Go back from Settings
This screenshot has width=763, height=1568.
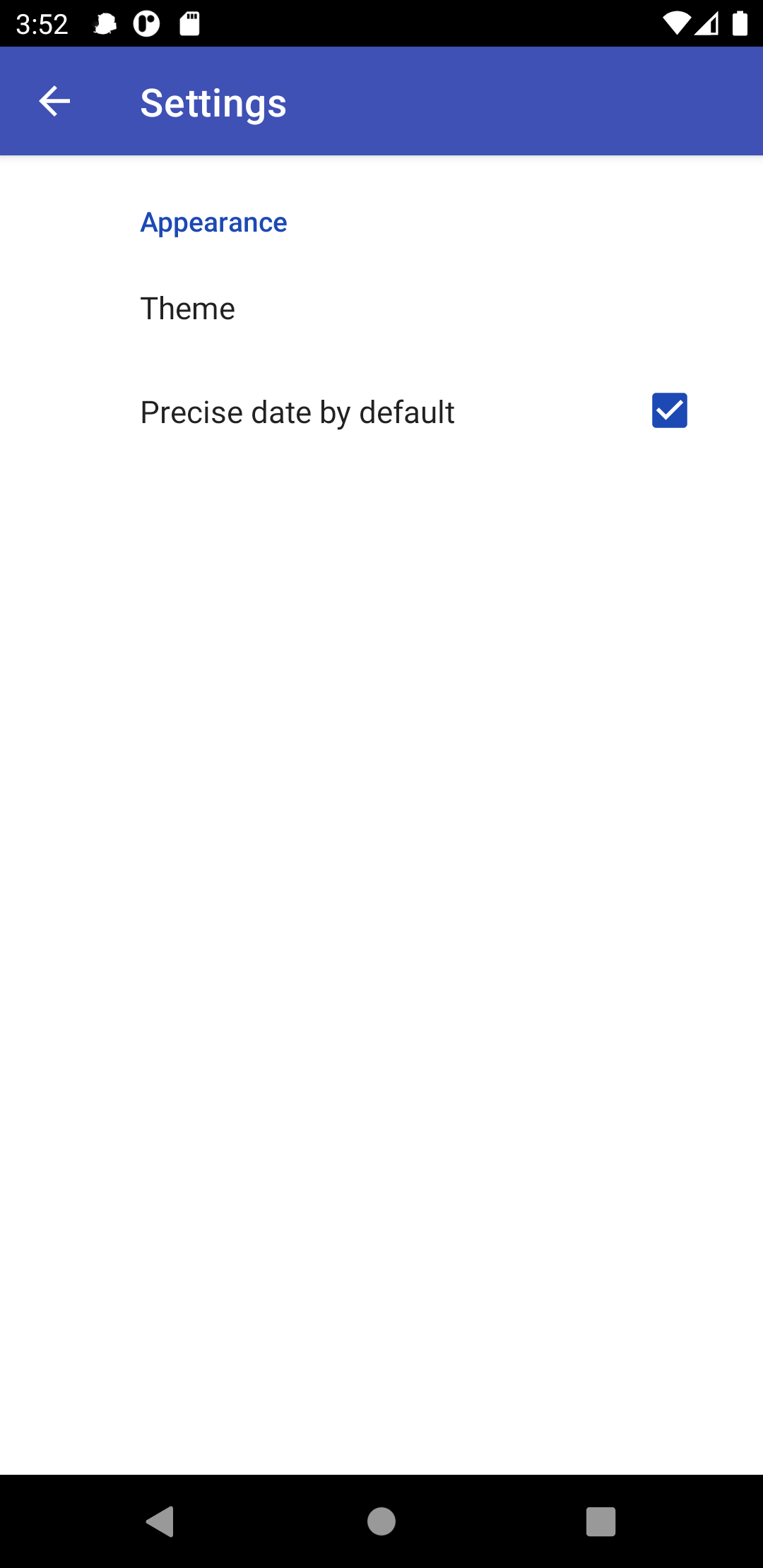pos(54,102)
